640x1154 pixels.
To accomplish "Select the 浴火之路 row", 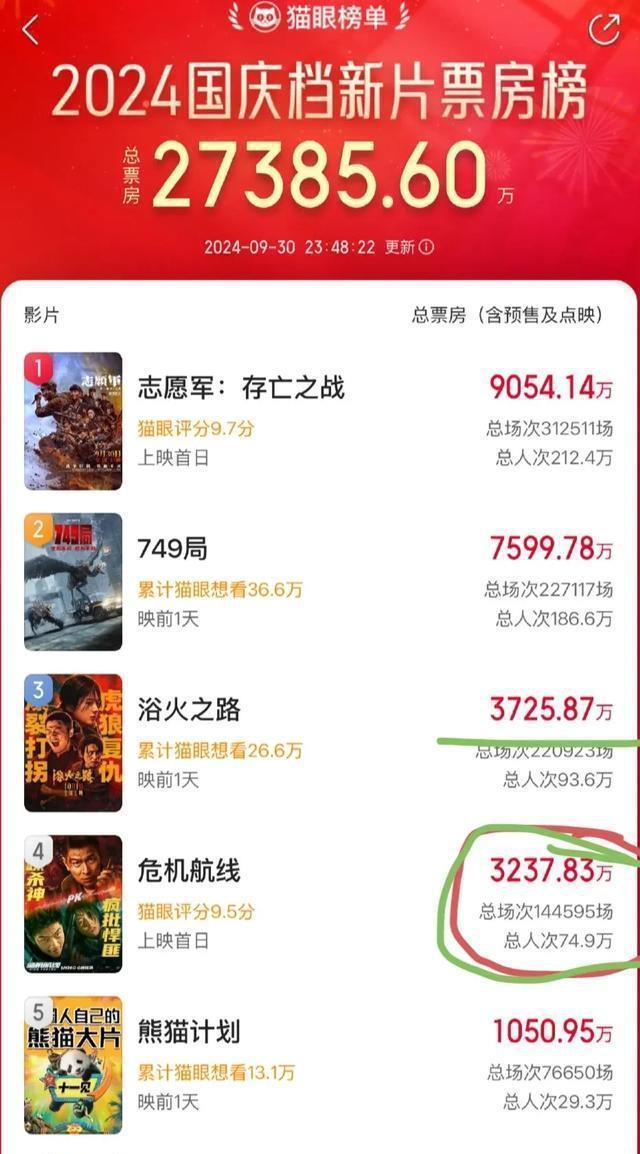I will tap(189, 710).
